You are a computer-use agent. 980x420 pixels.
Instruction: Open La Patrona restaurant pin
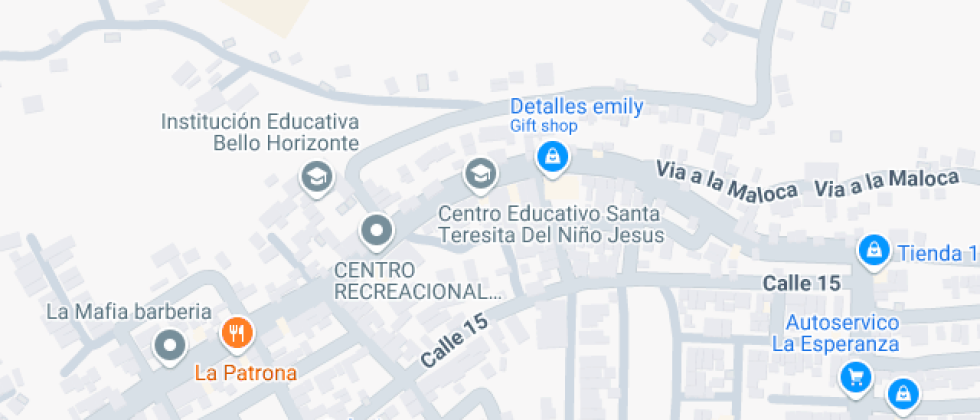click(x=237, y=333)
